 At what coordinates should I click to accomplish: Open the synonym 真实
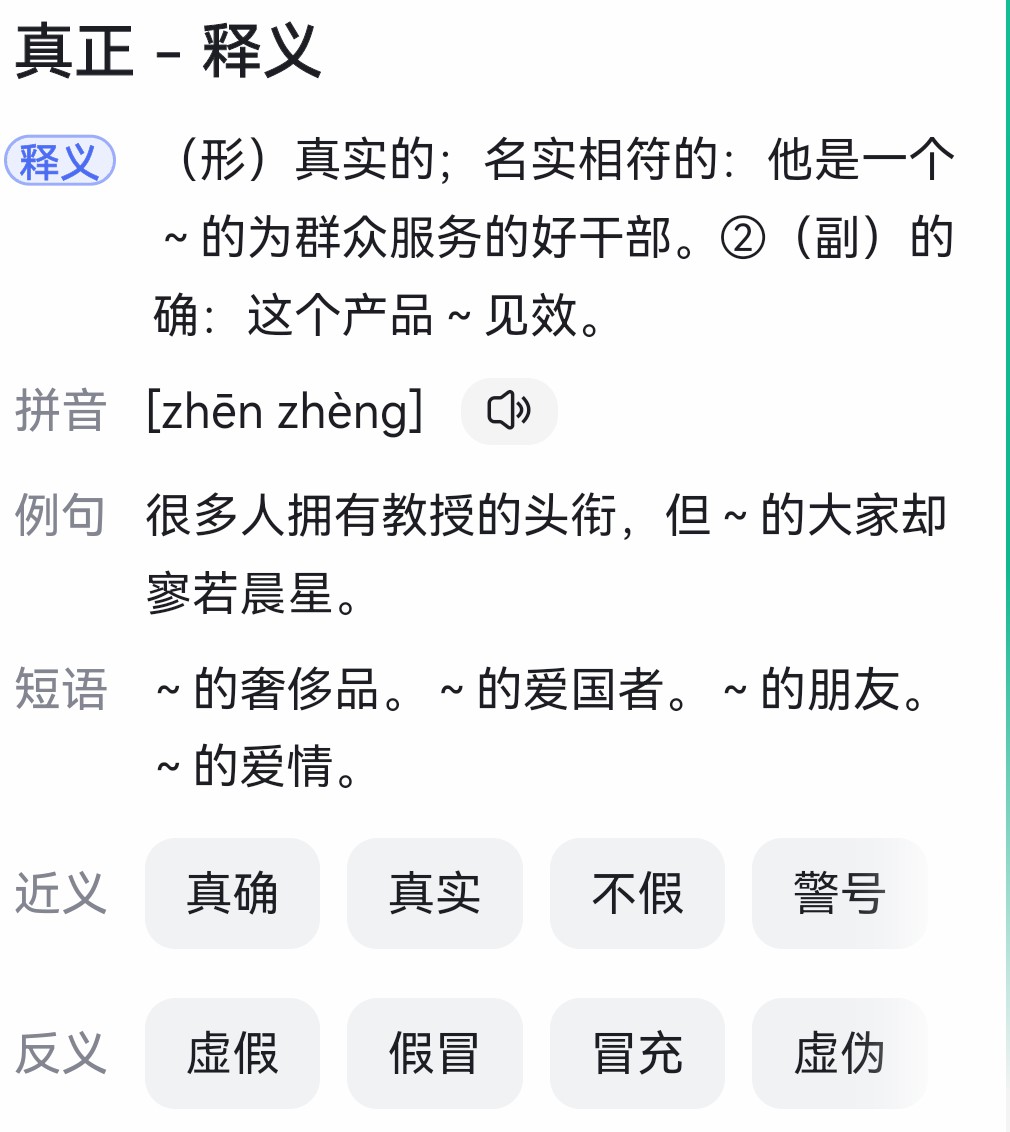click(x=434, y=893)
